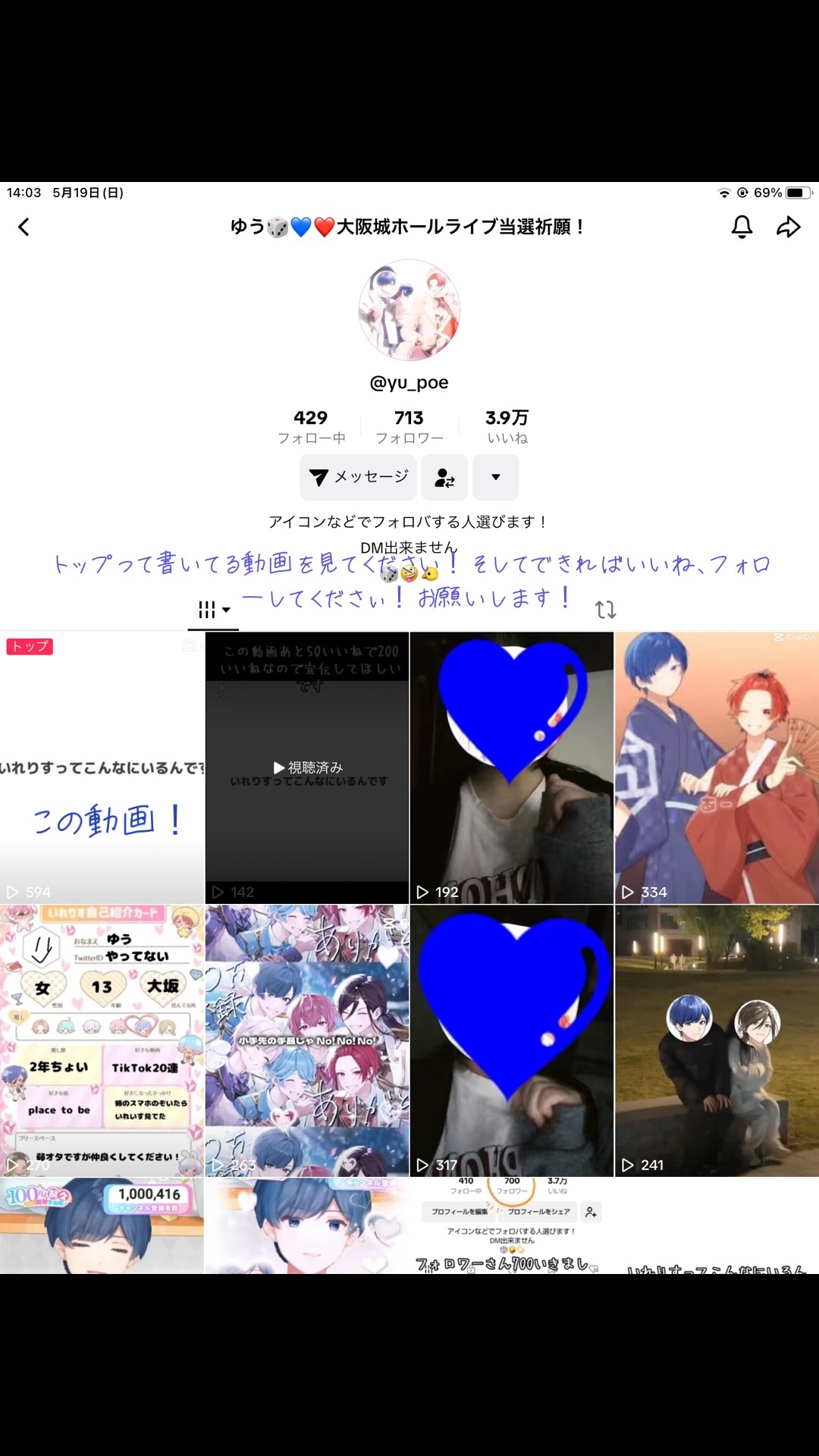Open the 713 followers list
The height and width of the screenshot is (1456, 819).
tap(409, 426)
